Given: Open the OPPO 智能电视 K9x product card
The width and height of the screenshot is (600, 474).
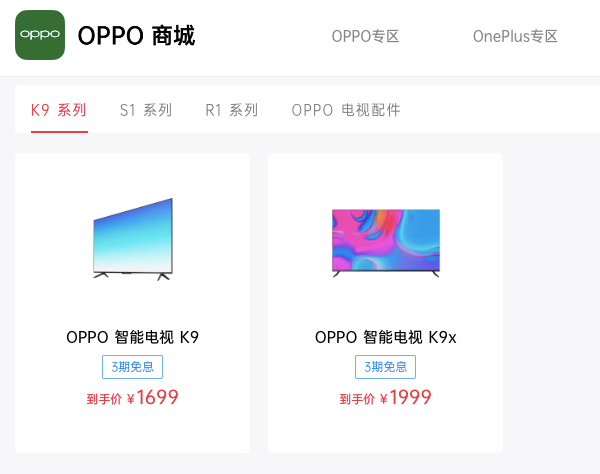Looking at the screenshot, I should [x=385, y=300].
